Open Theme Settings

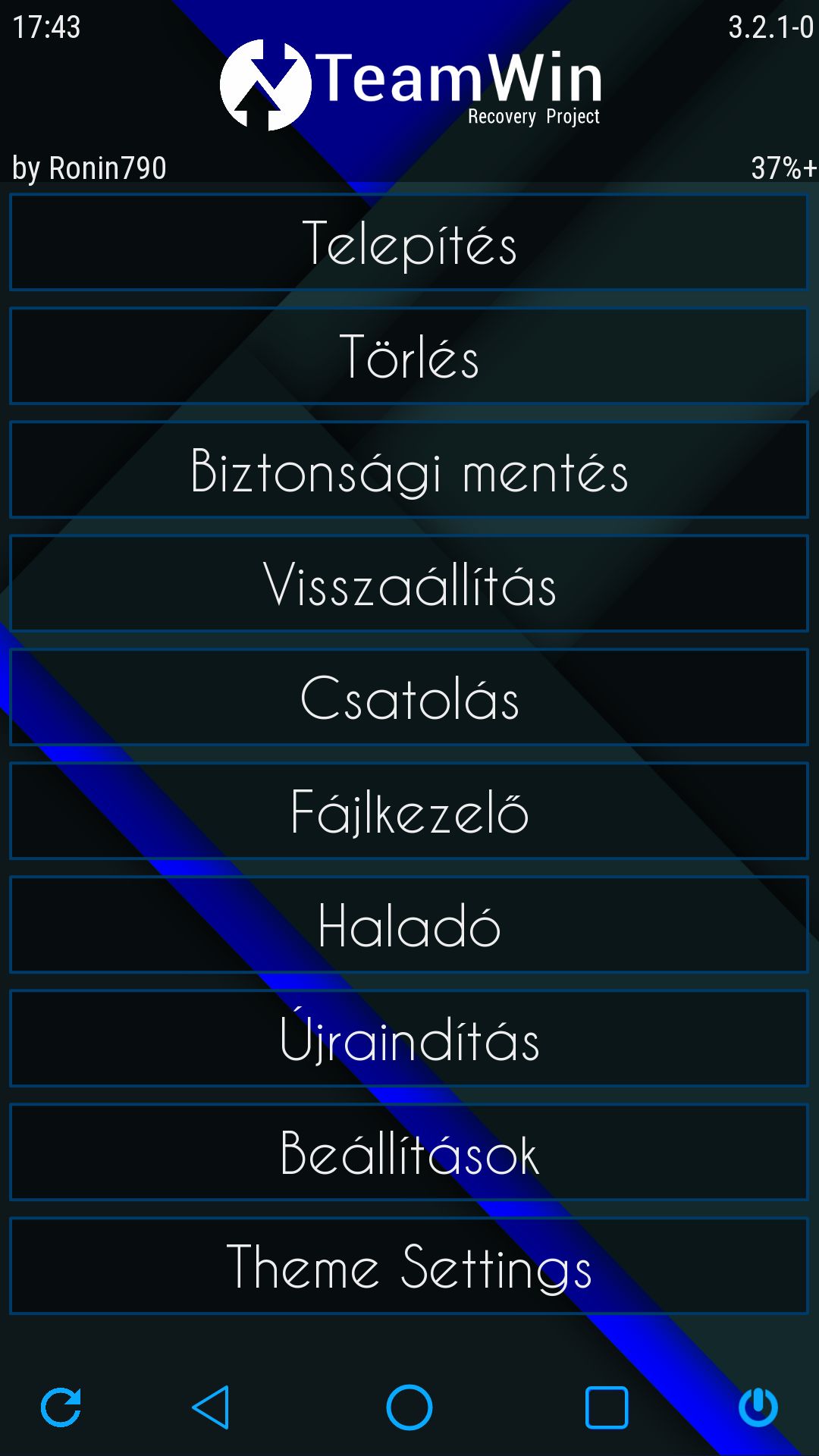(409, 1266)
